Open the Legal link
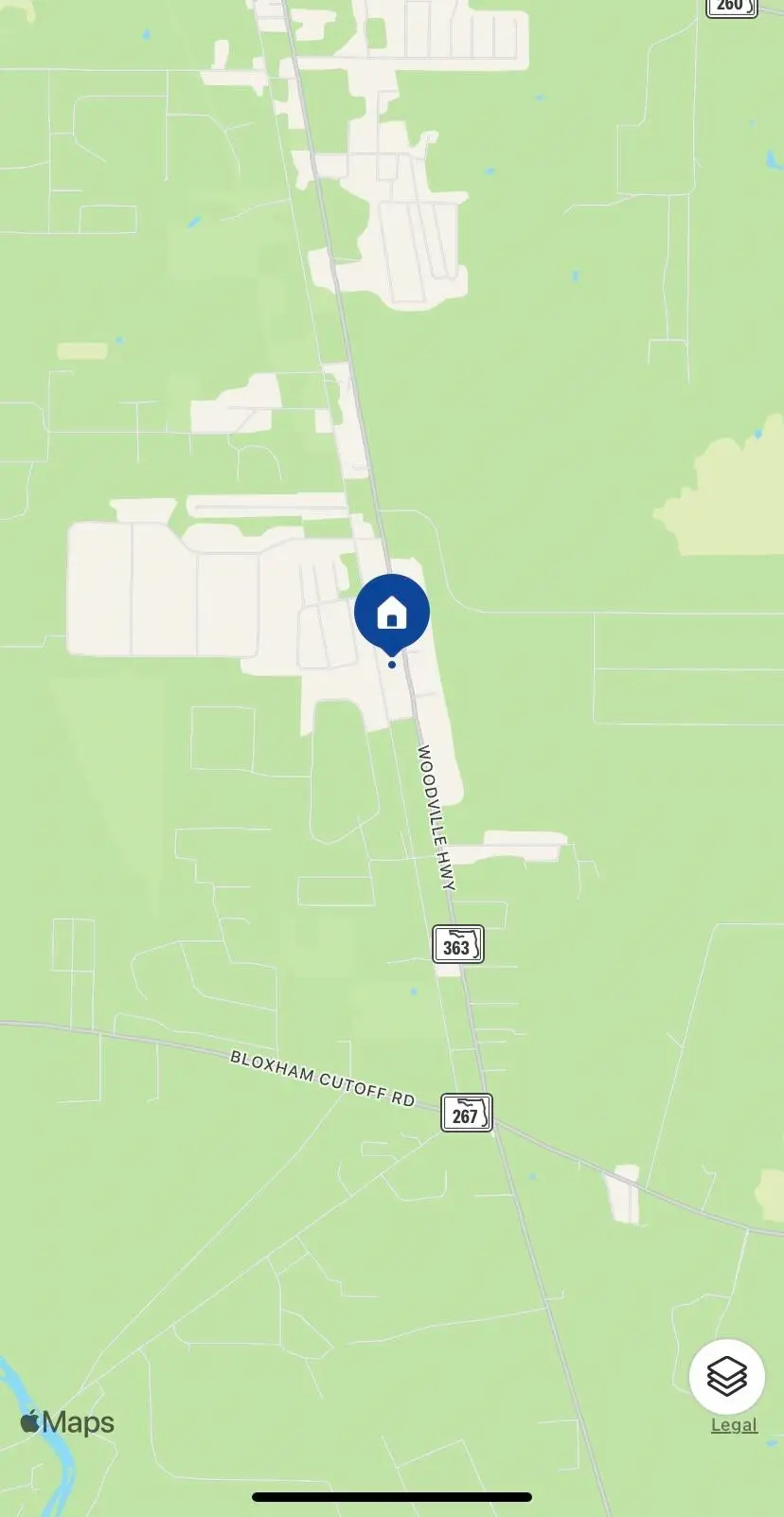784x1517 pixels. pos(734,1425)
